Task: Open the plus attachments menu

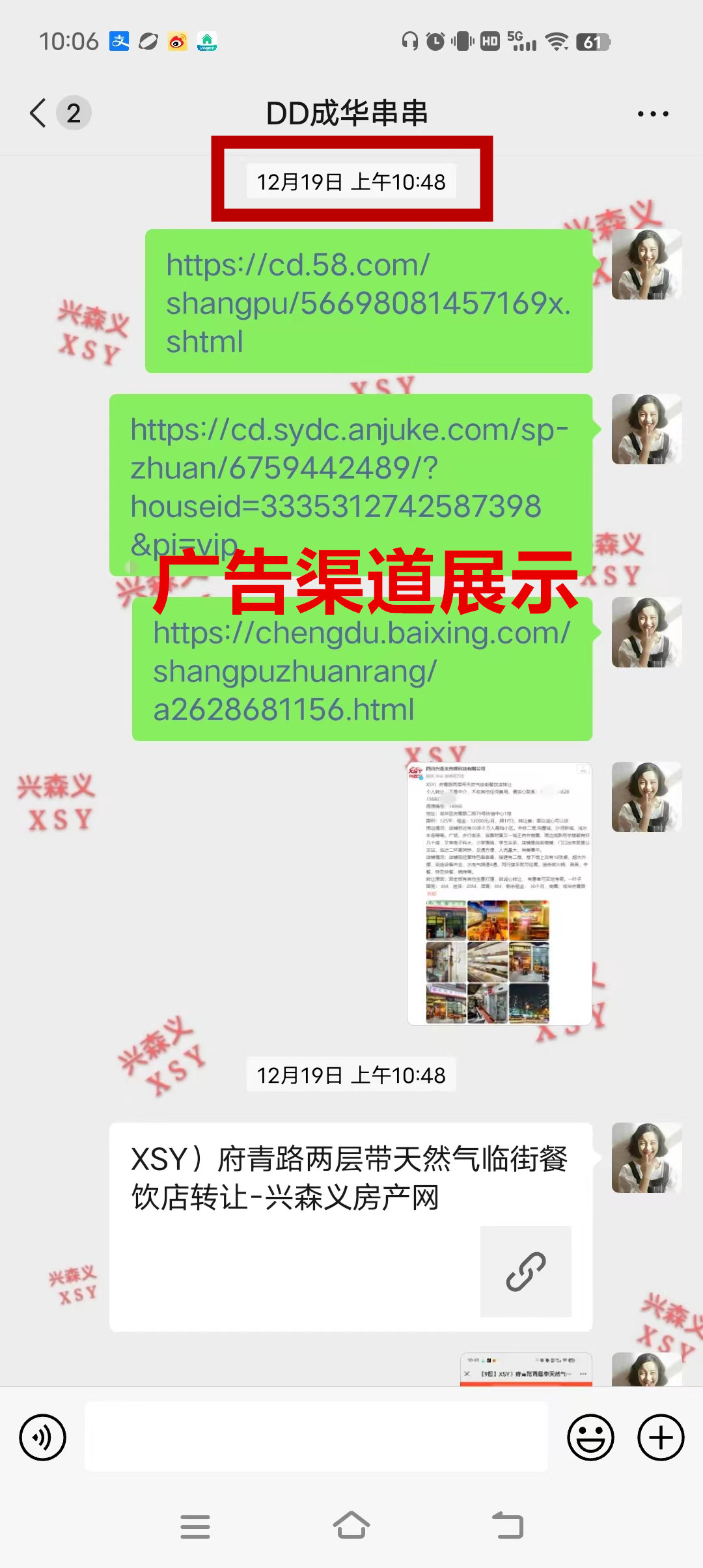Action: point(661,1437)
